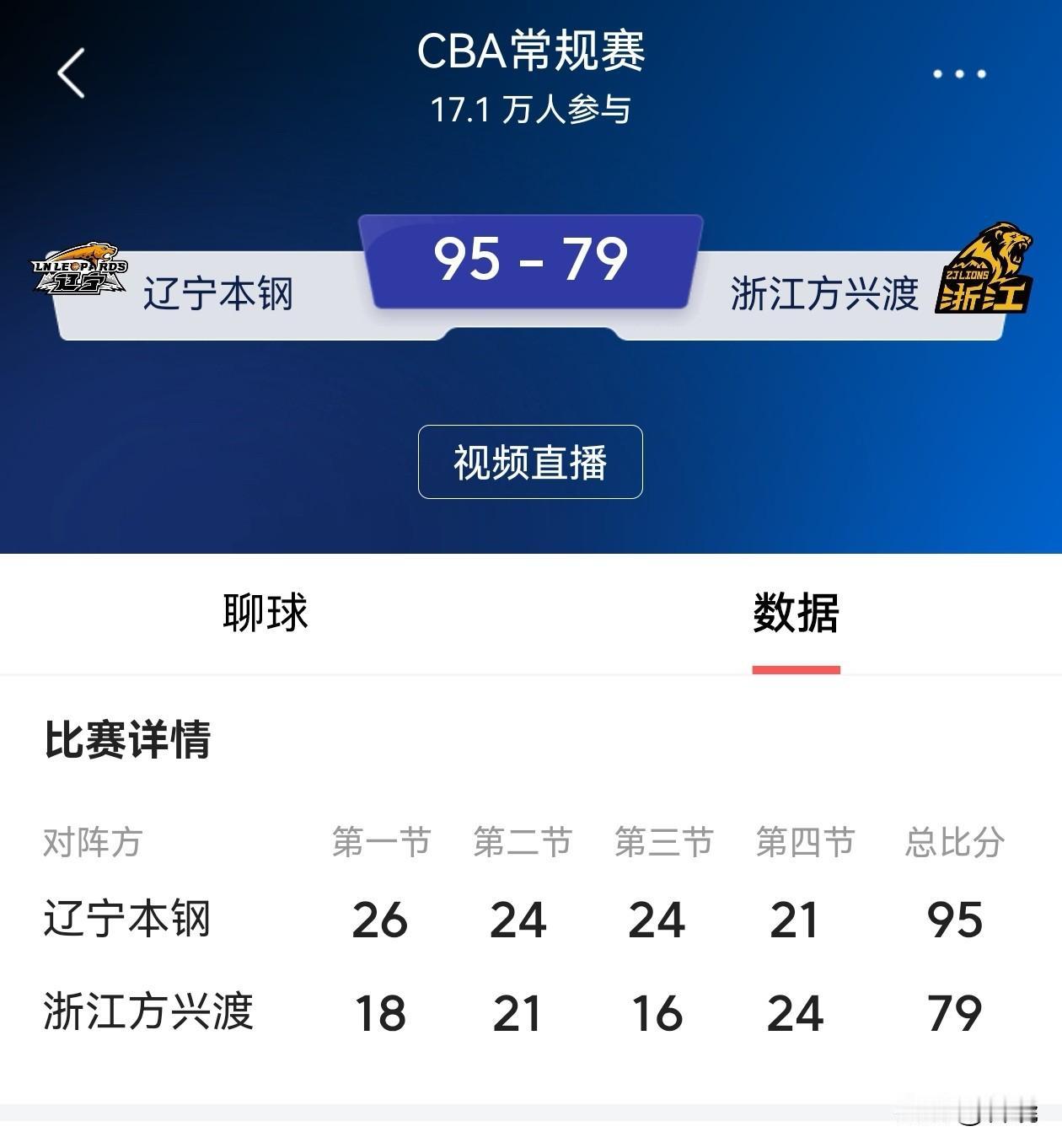
Task: Select the 95 - 79 score banner
Action: click(x=529, y=261)
